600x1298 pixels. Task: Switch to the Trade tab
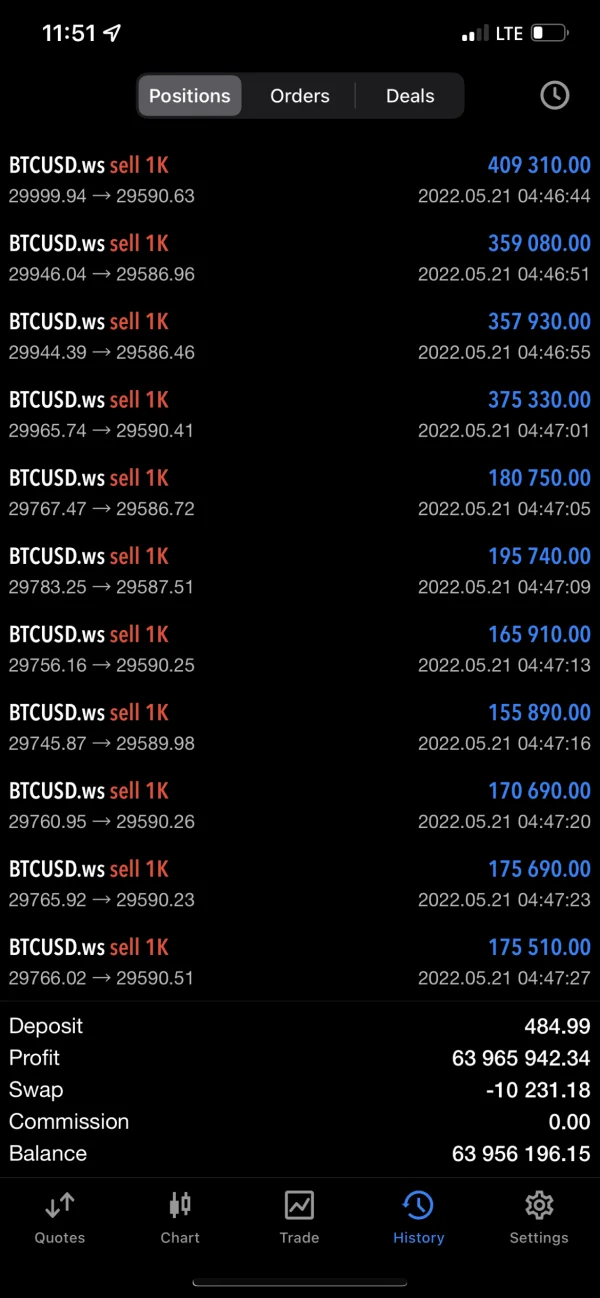[x=299, y=1217]
